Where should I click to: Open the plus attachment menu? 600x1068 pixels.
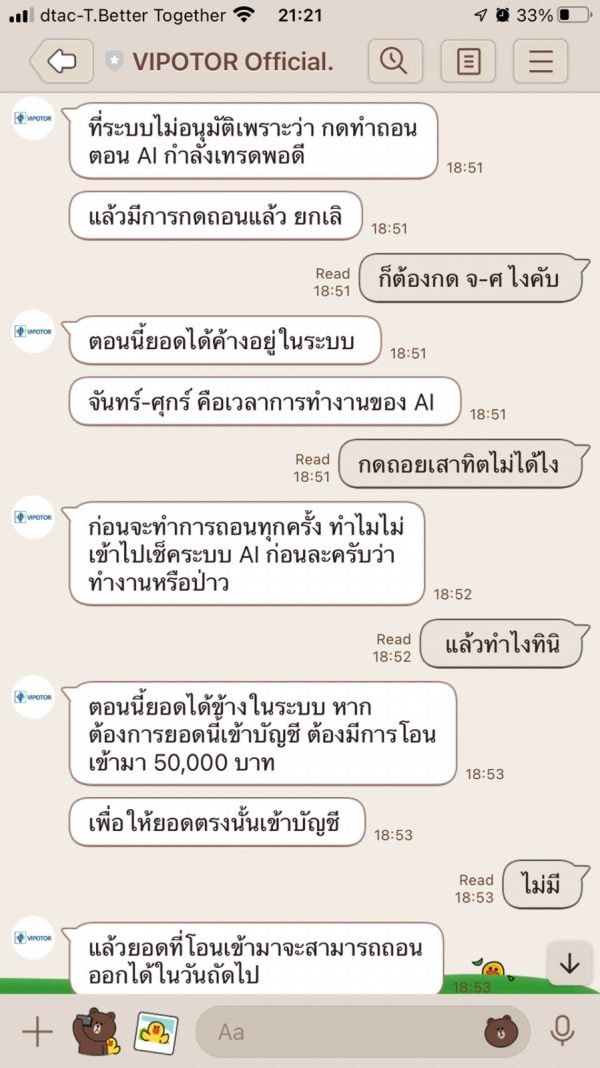click(37, 1032)
